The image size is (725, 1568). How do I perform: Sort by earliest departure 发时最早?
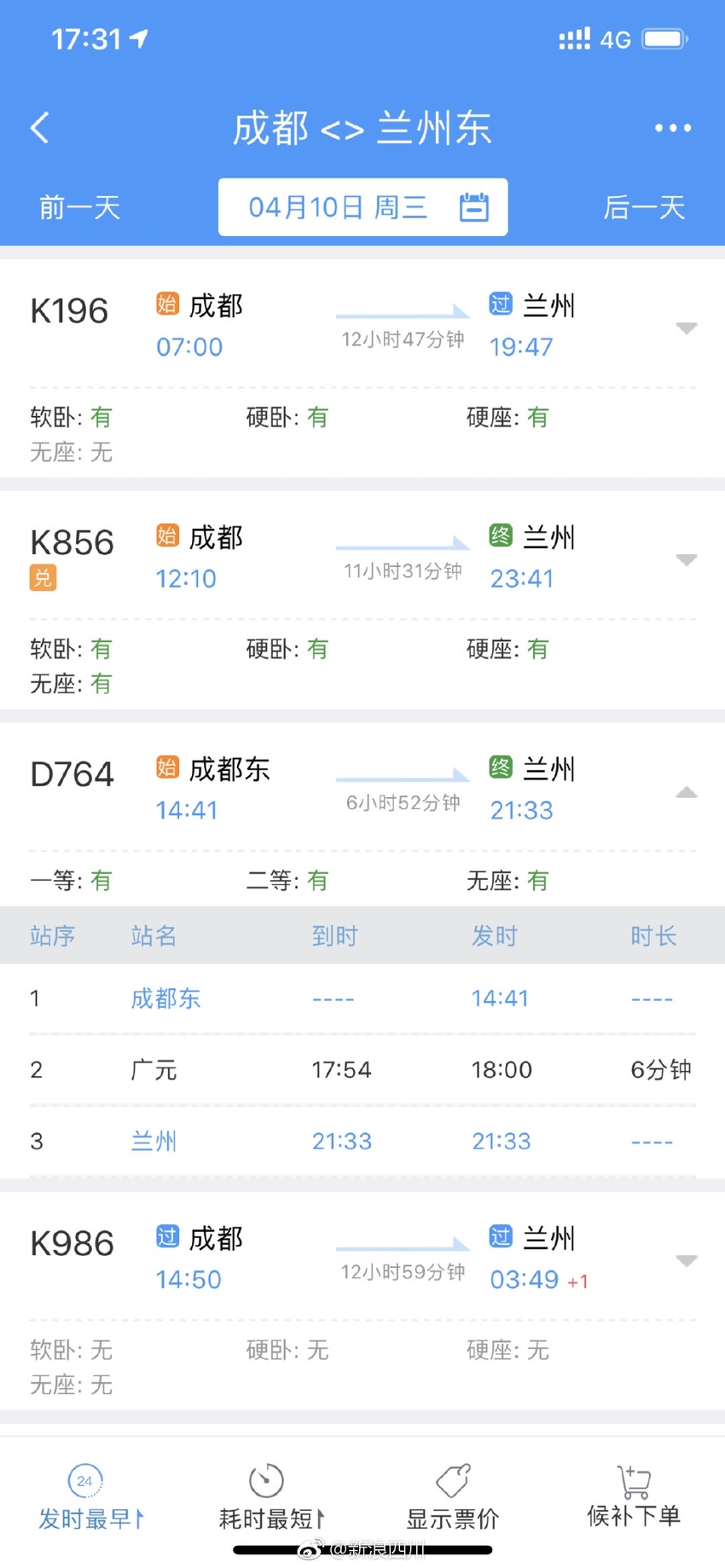click(90, 1497)
